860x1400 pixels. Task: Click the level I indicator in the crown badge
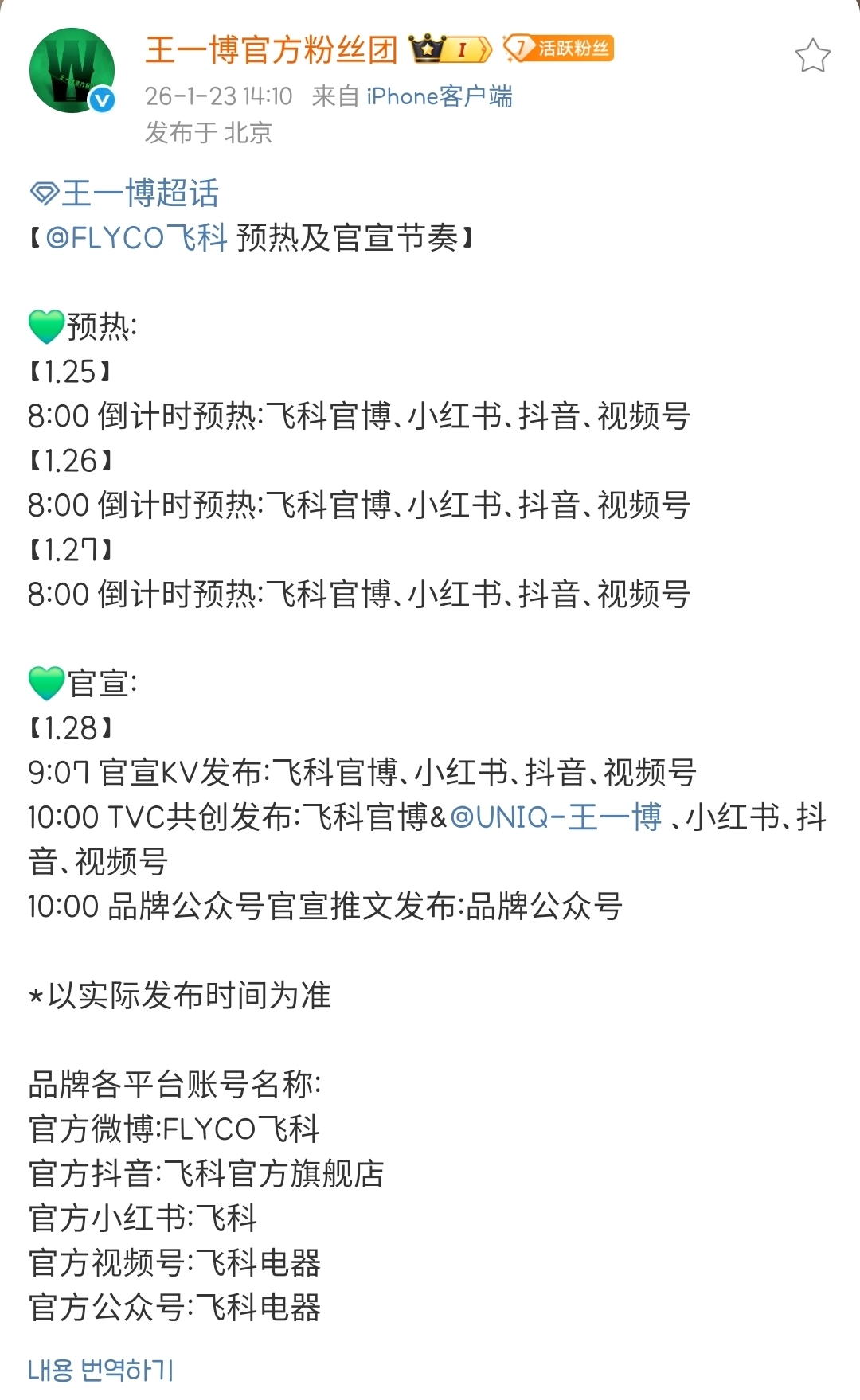(460, 49)
